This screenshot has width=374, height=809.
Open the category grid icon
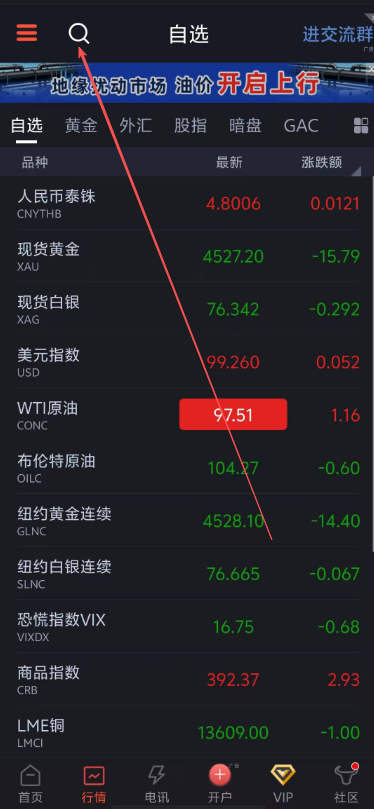(x=361, y=125)
